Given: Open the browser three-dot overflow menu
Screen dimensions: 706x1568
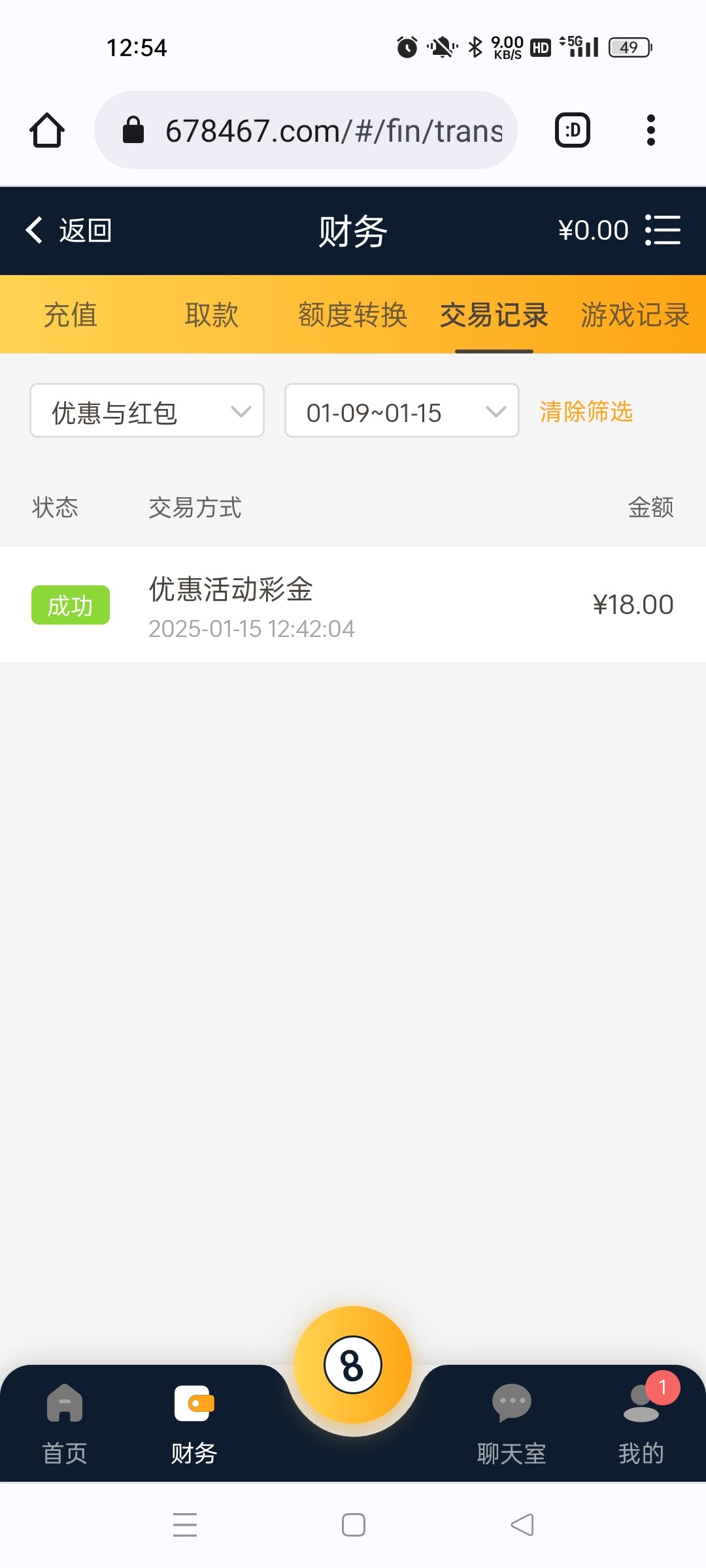Looking at the screenshot, I should 650,130.
